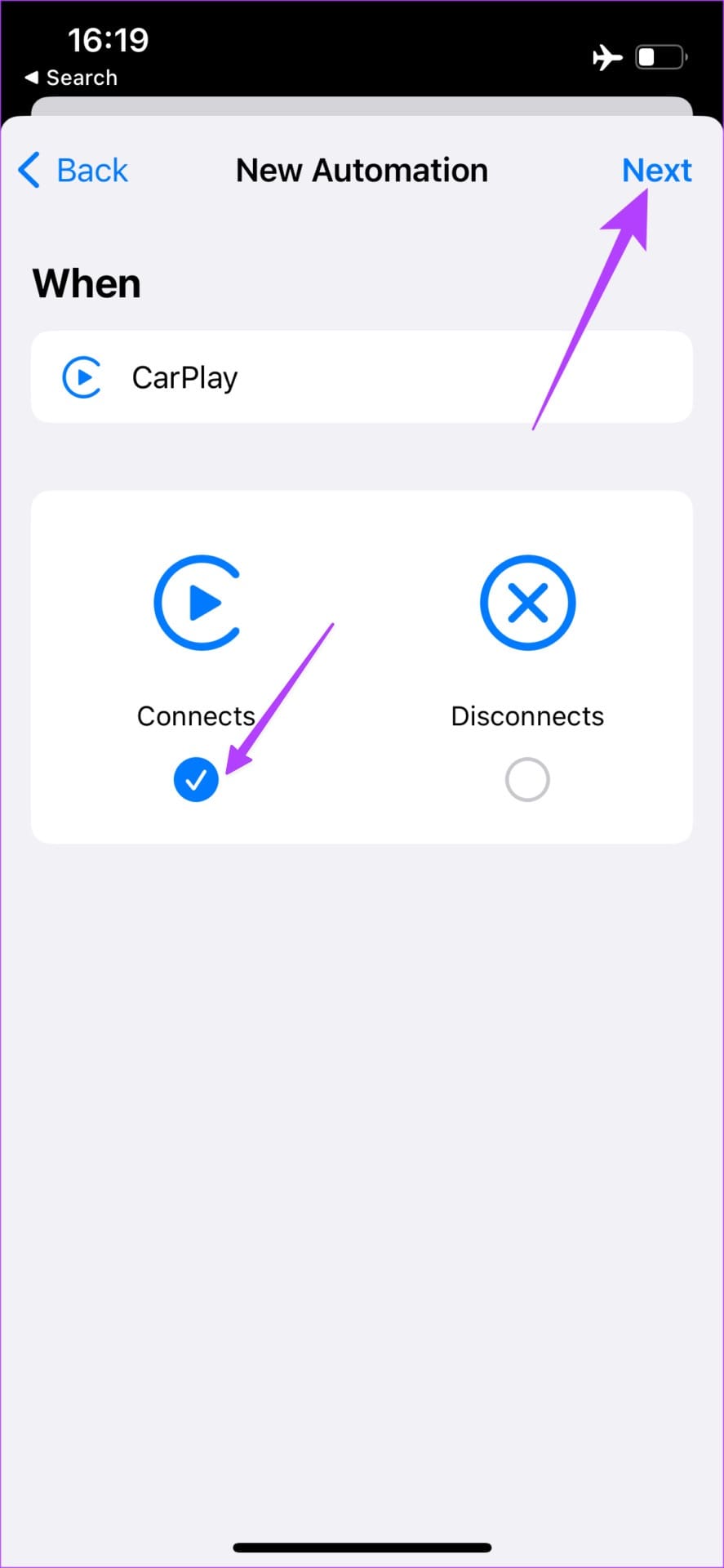The width and height of the screenshot is (724, 1568).
Task: Select the Connects label text
Action: pyautogui.click(x=196, y=715)
